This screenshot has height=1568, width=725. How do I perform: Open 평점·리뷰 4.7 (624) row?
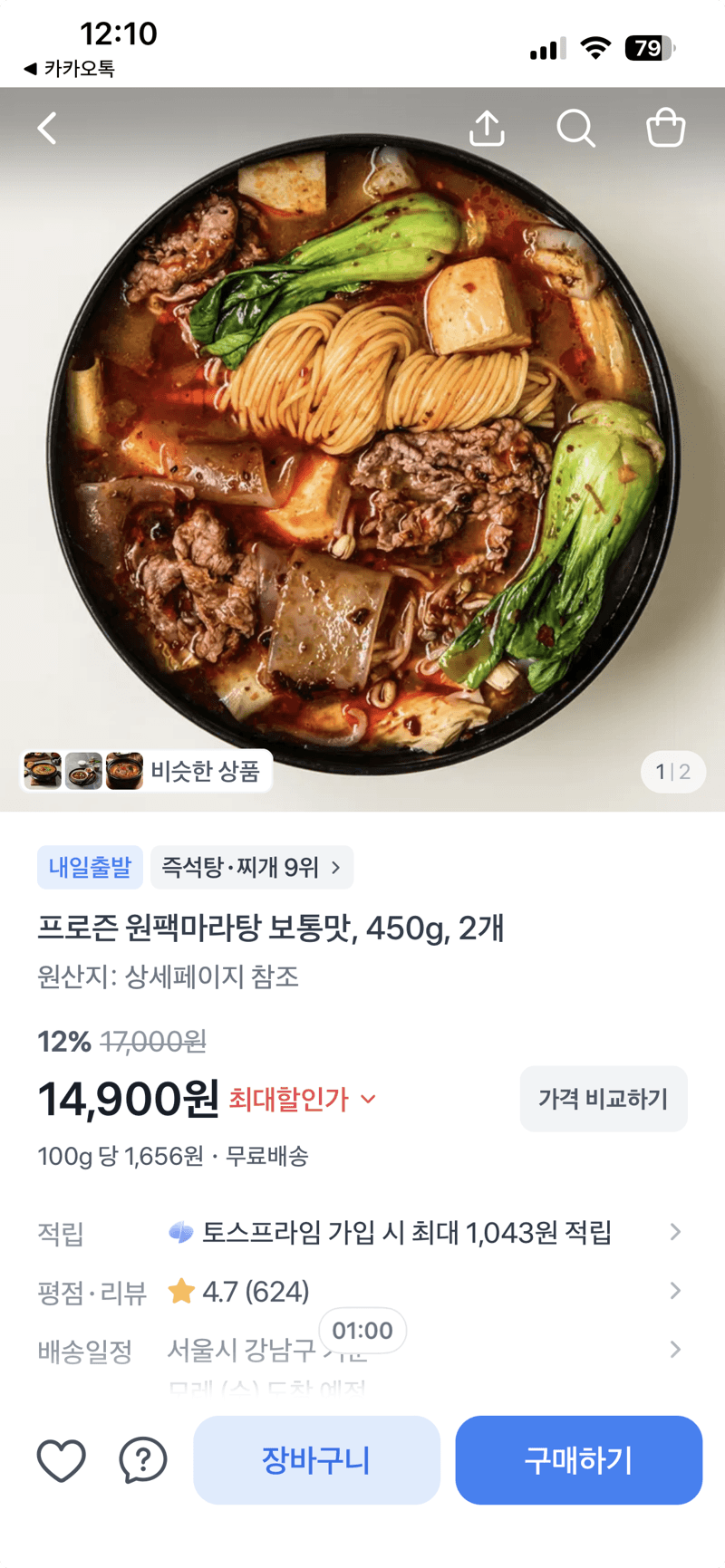tap(361, 1291)
